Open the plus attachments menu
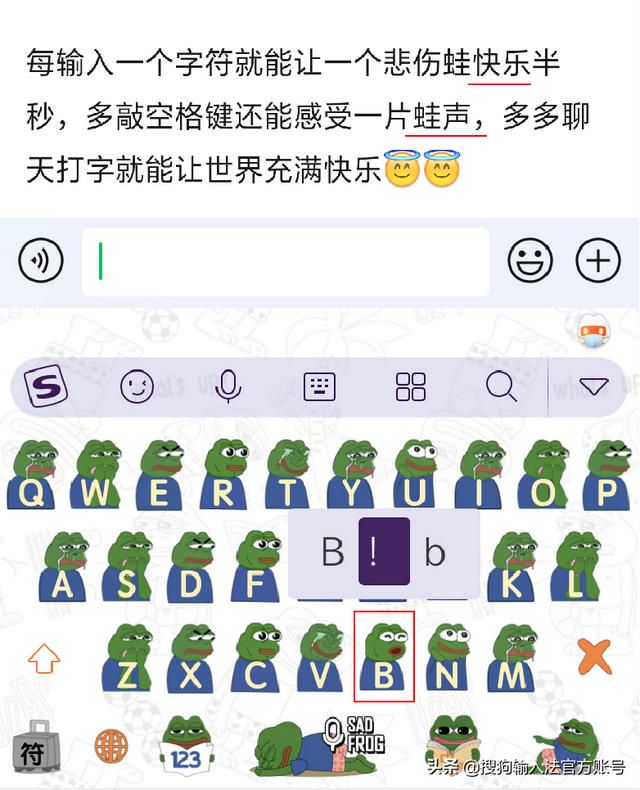This screenshot has width=640, height=790. click(x=598, y=262)
